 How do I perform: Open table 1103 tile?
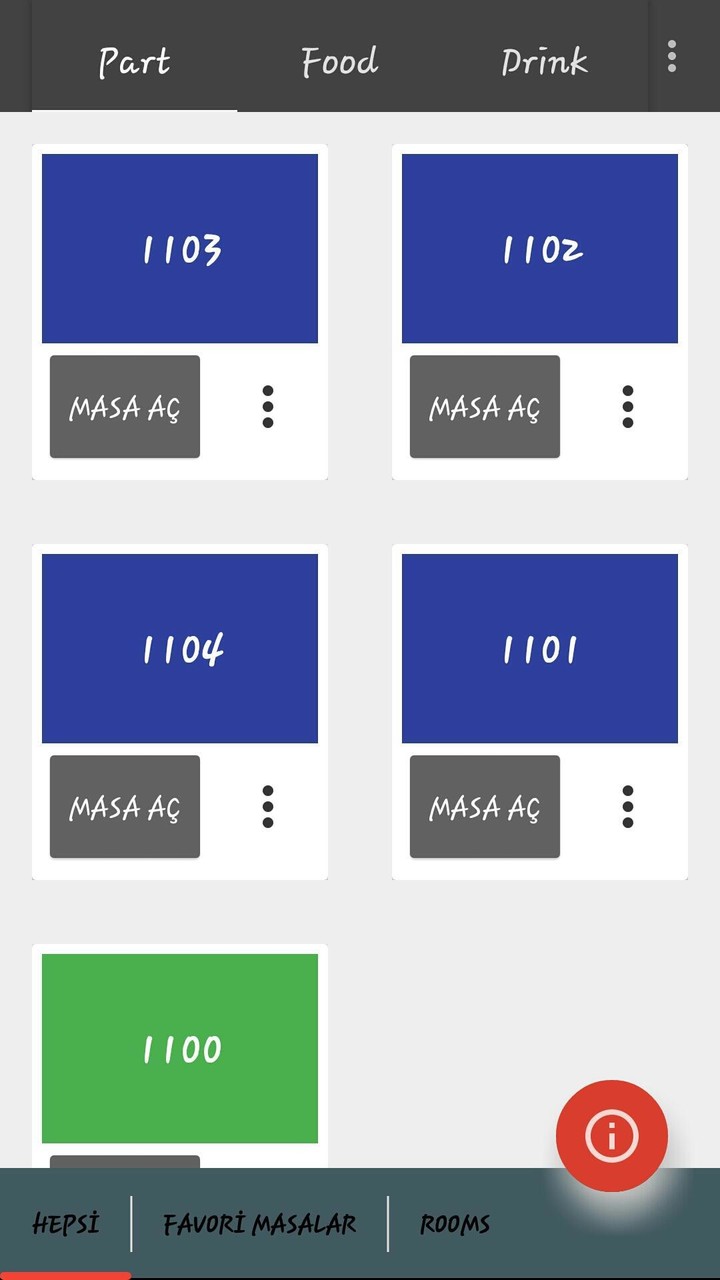click(x=180, y=248)
